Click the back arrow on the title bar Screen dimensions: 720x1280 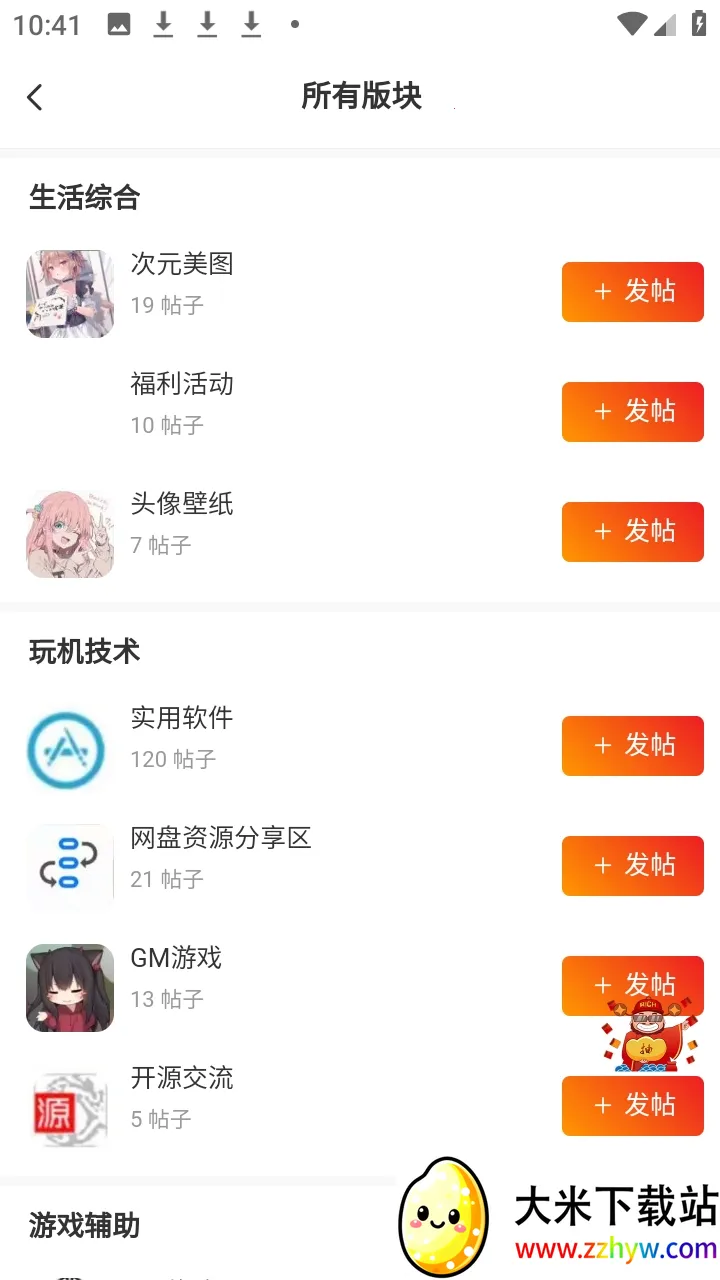pos(35,96)
